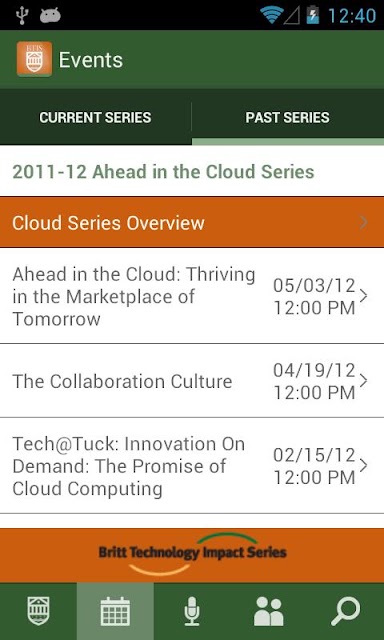
Task: Open the search magnifier tab
Action: (346, 611)
